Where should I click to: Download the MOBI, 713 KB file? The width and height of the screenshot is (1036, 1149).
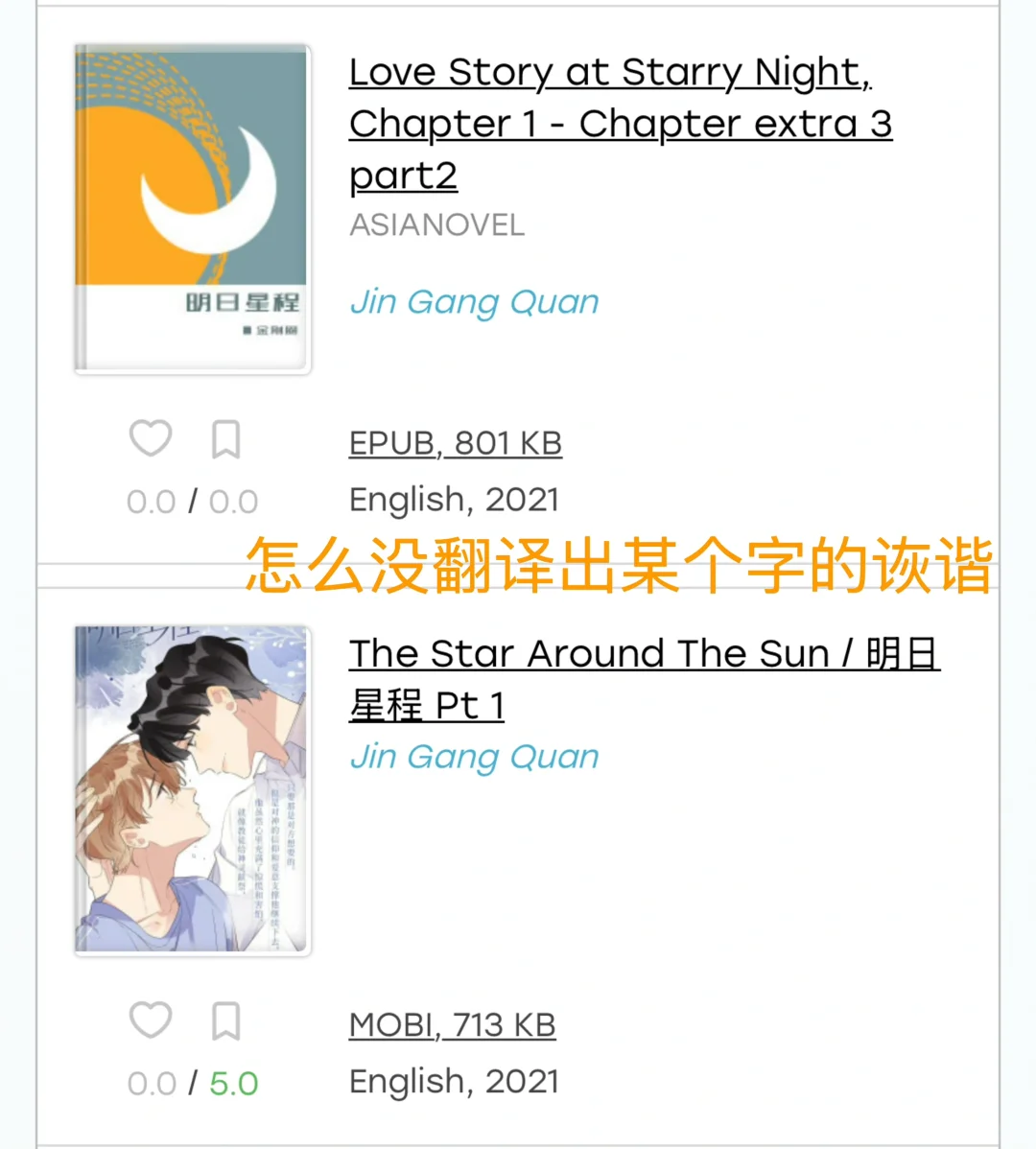(452, 1025)
